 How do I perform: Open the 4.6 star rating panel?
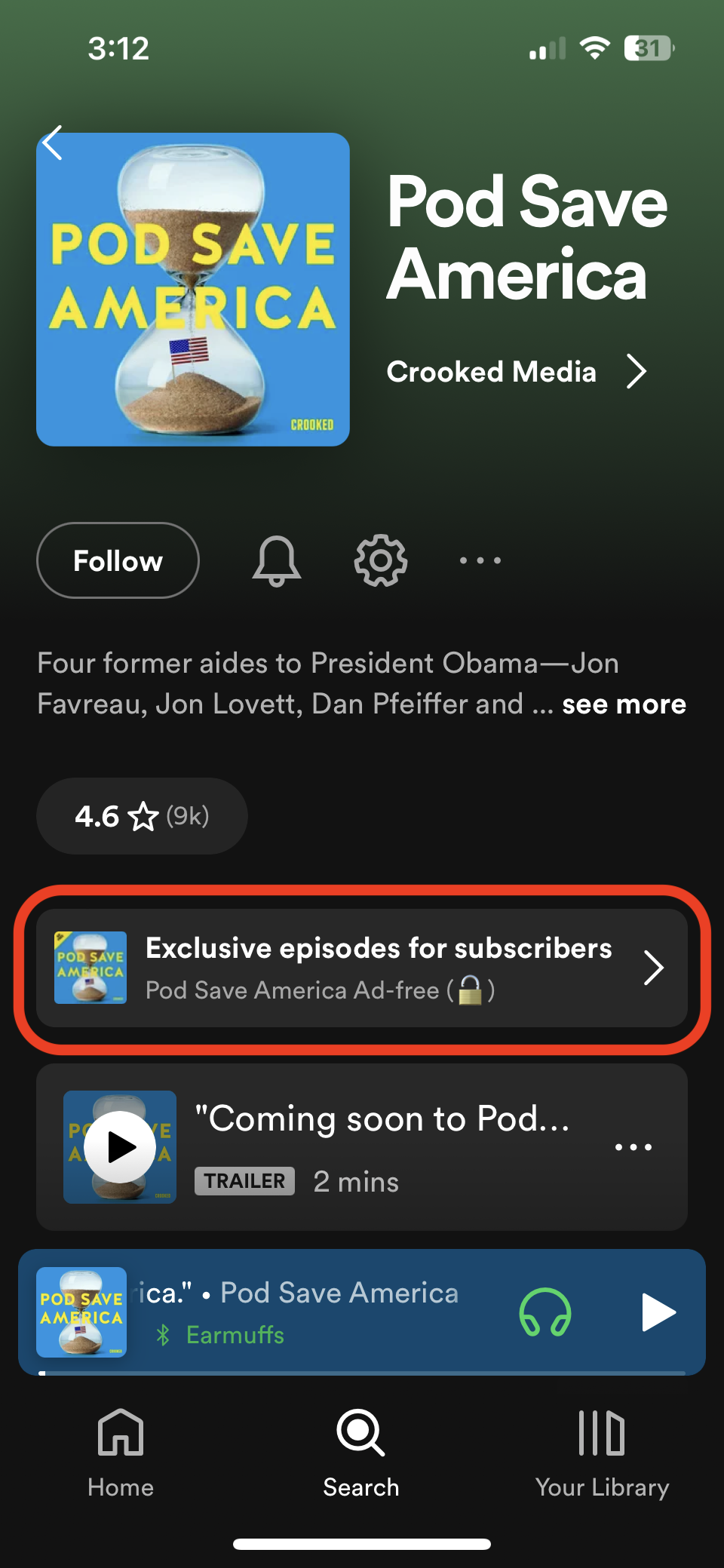tap(141, 815)
